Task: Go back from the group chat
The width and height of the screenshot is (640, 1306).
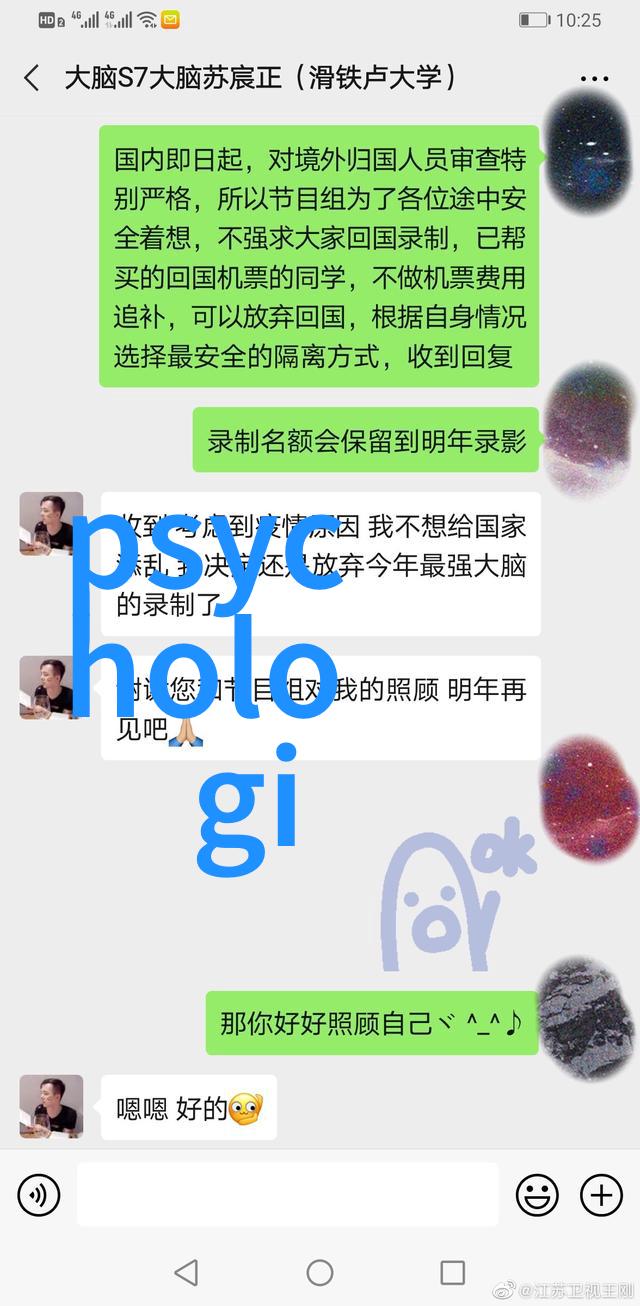Action: pyautogui.click(x=32, y=78)
